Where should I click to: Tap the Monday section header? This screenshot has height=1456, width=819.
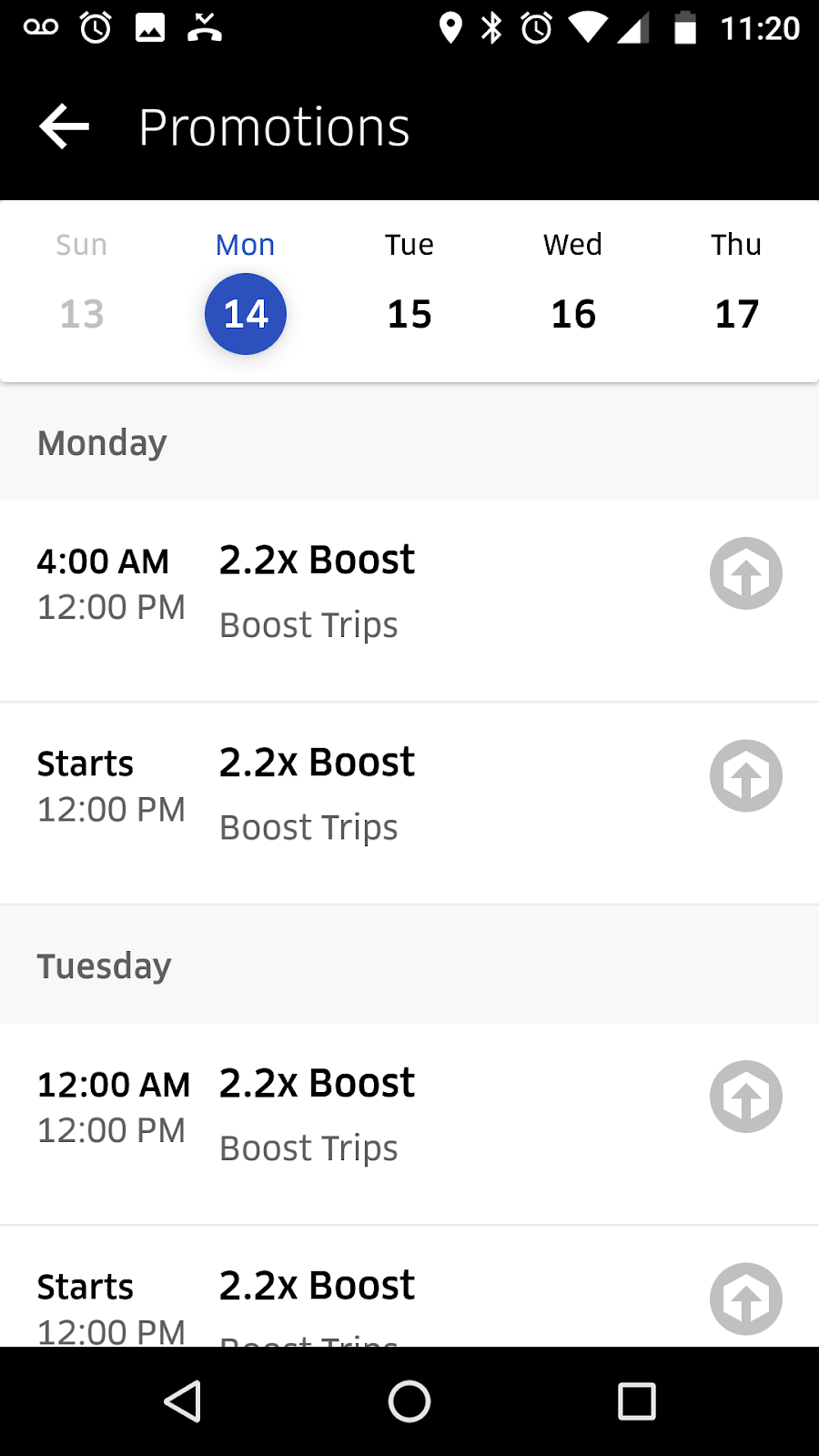[x=101, y=443]
